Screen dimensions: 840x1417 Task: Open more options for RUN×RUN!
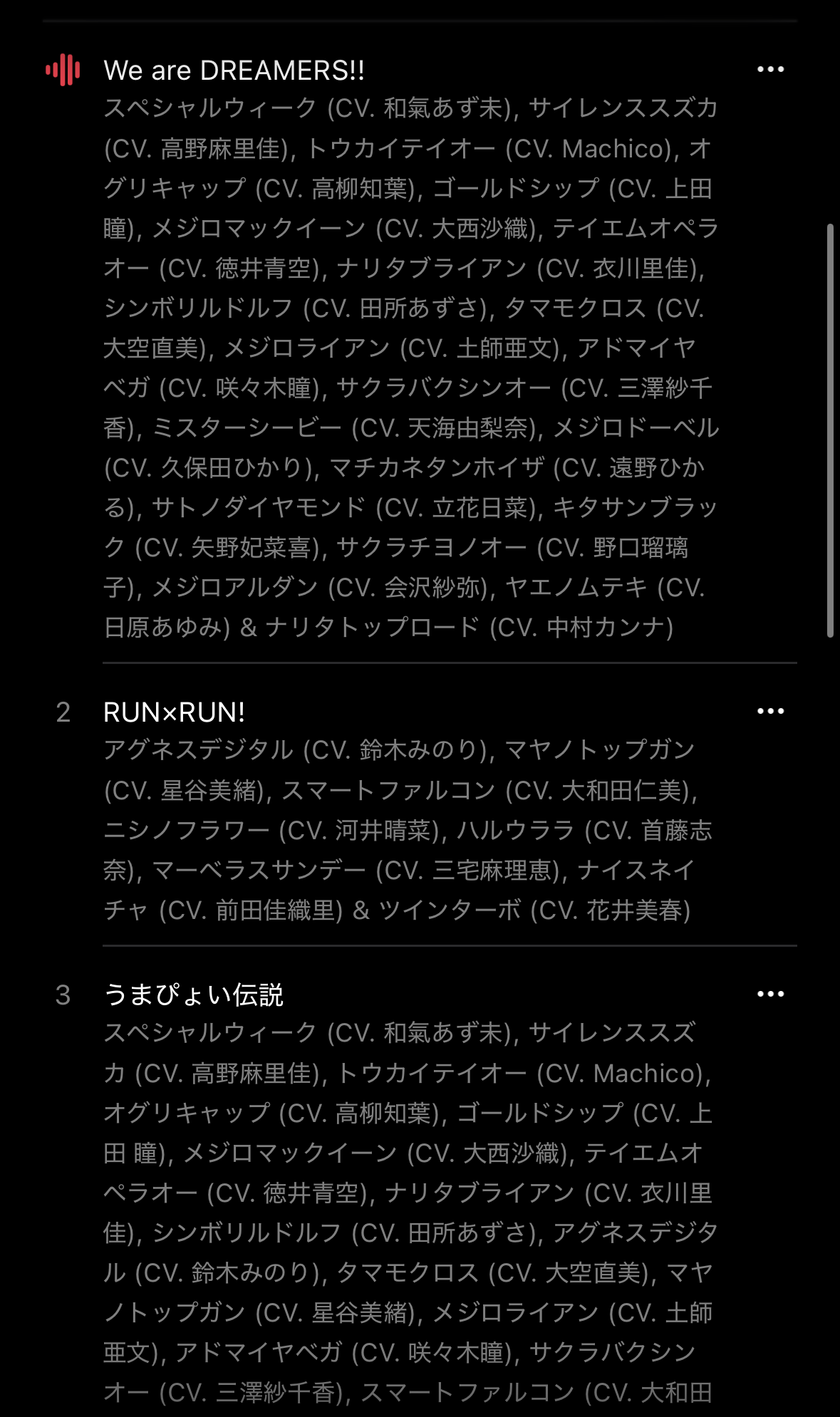point(770,712)
